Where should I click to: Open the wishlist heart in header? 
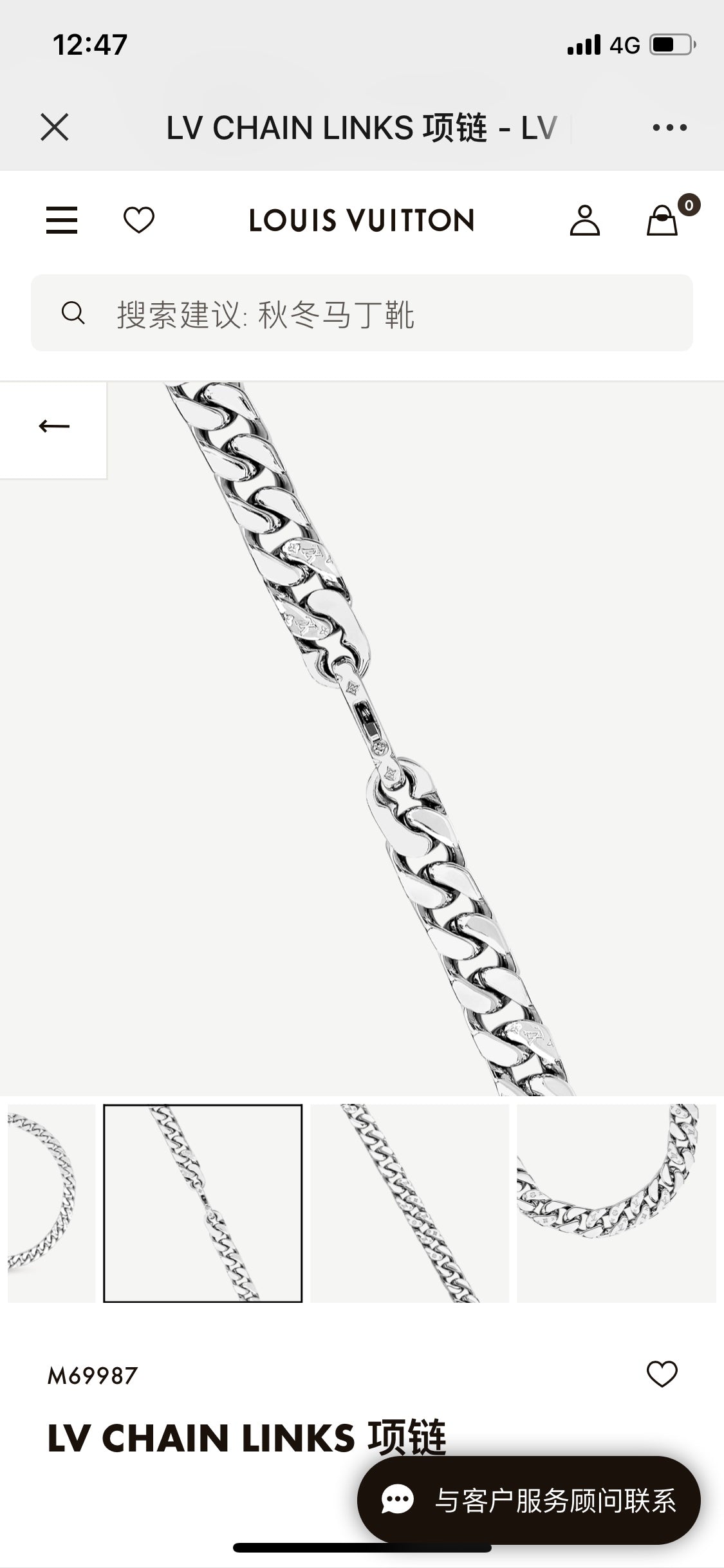pyautogui.click(x=139, y=220)
